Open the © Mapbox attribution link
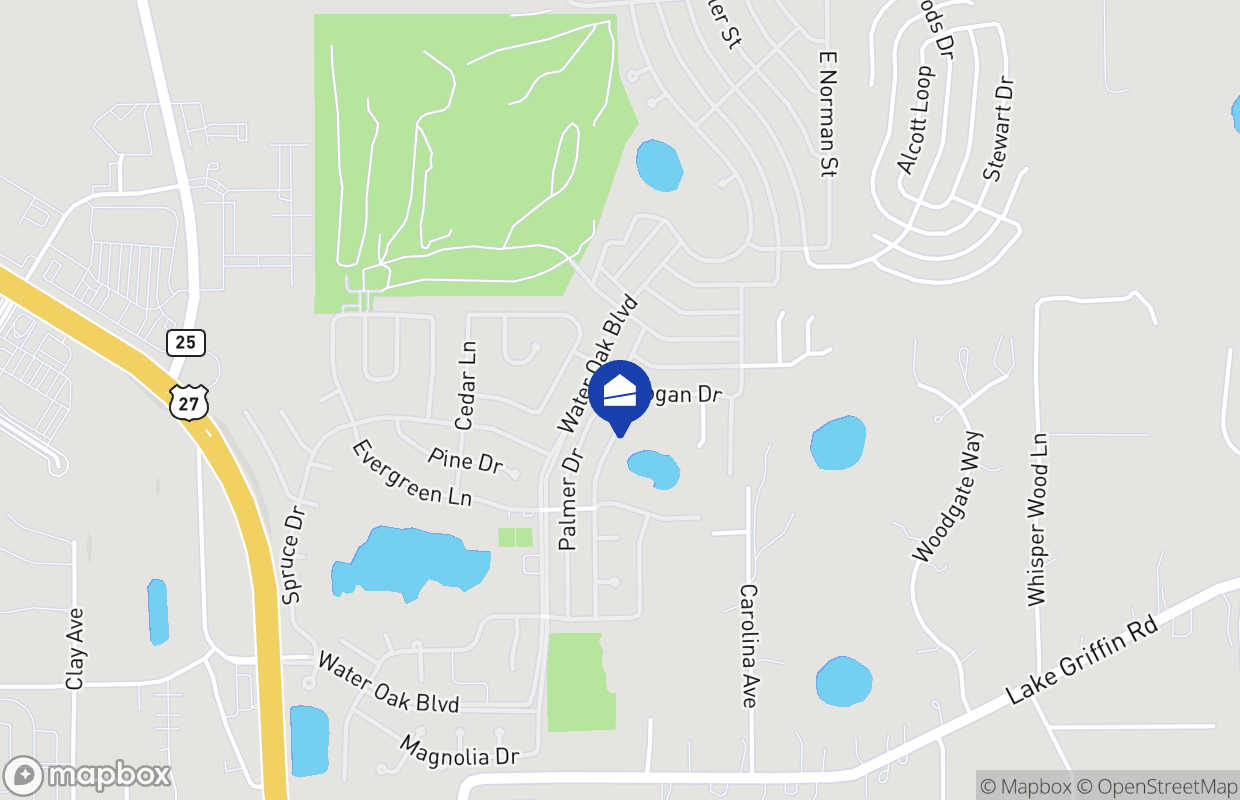This screenshot has height=800, width=1240. point(1025,786)
